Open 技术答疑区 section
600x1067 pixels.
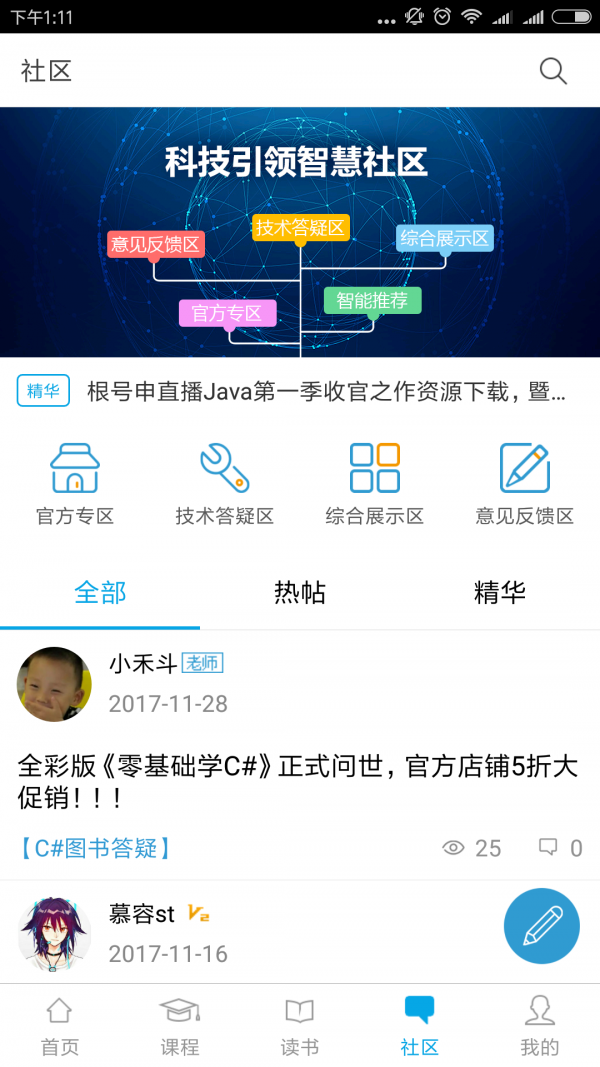[225, 485]
